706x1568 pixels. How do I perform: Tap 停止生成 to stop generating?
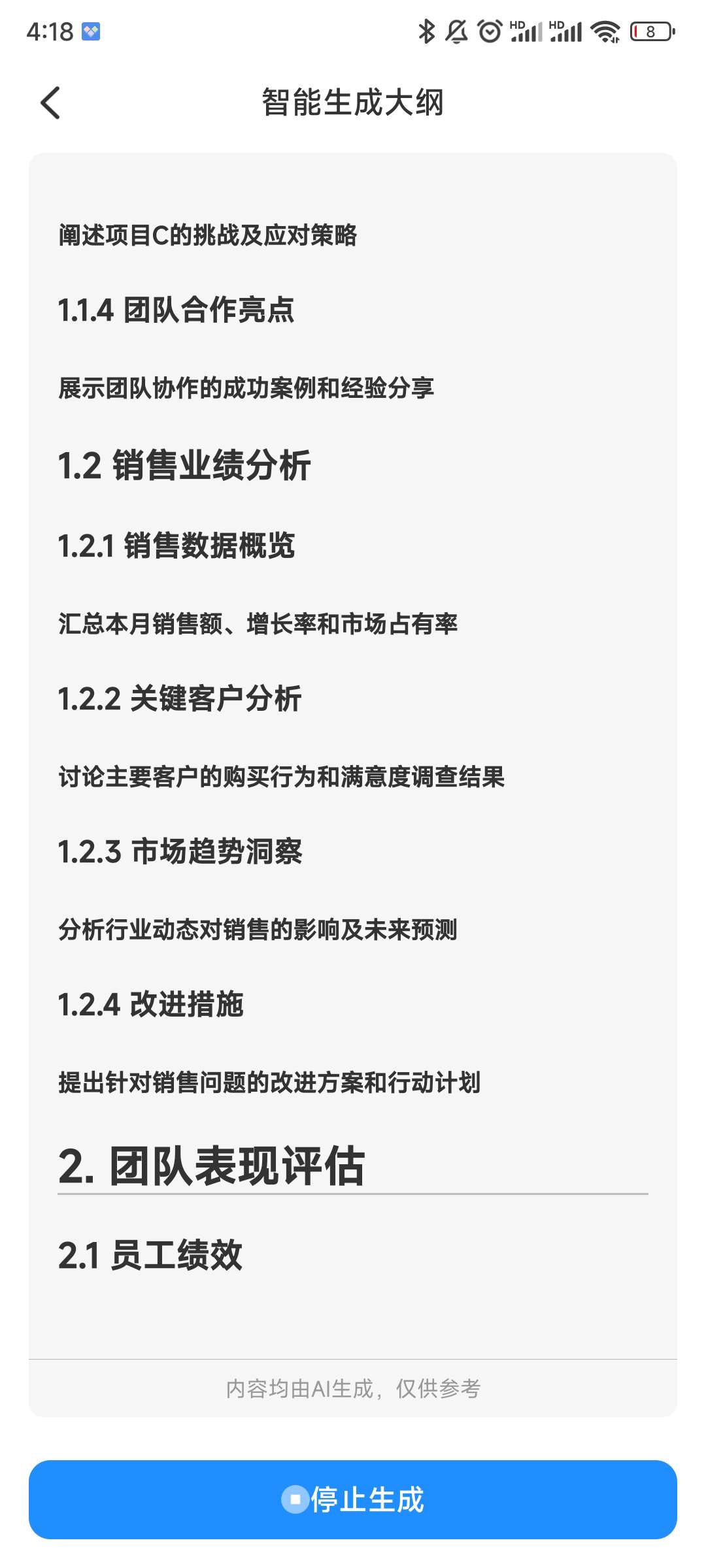click(353, 1499)
